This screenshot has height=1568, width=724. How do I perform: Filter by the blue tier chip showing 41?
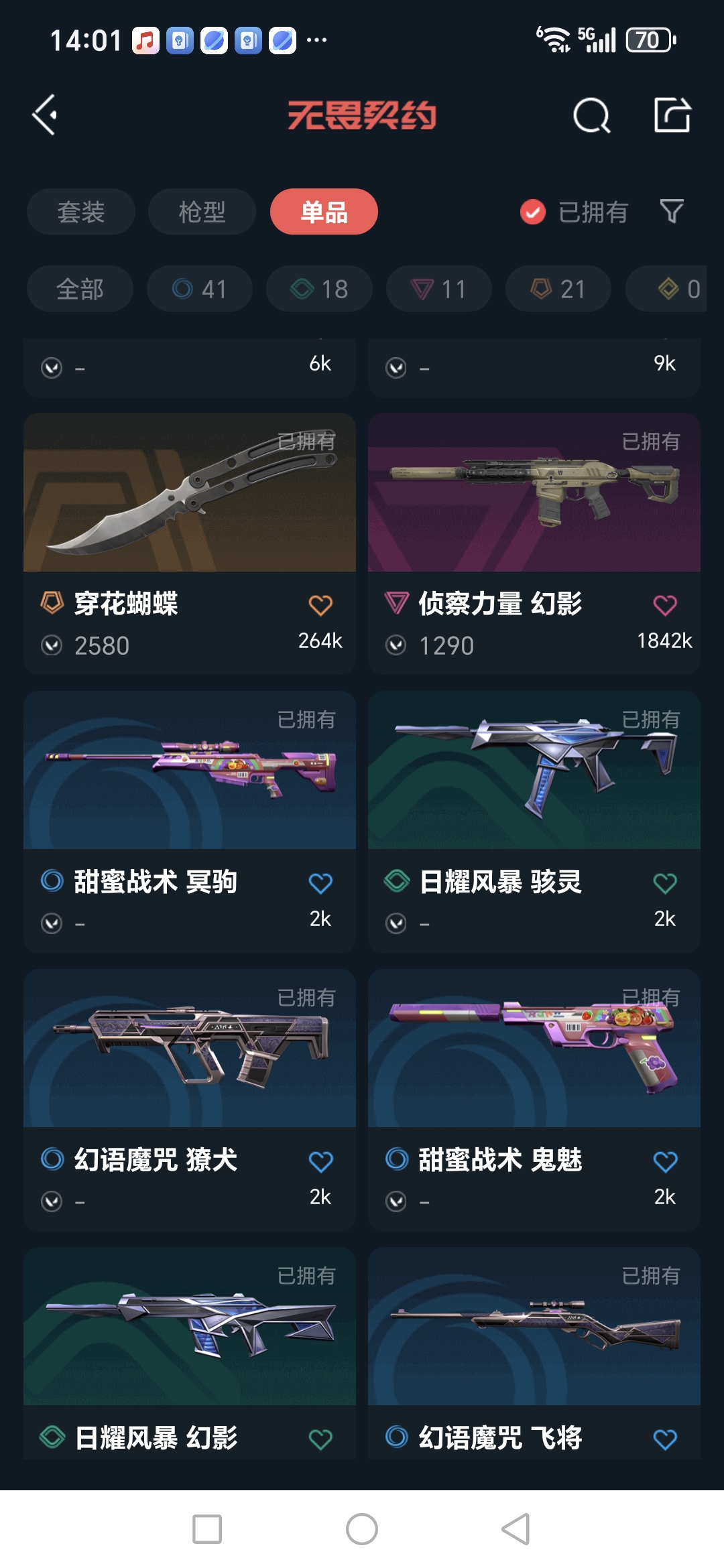point(200,289)
